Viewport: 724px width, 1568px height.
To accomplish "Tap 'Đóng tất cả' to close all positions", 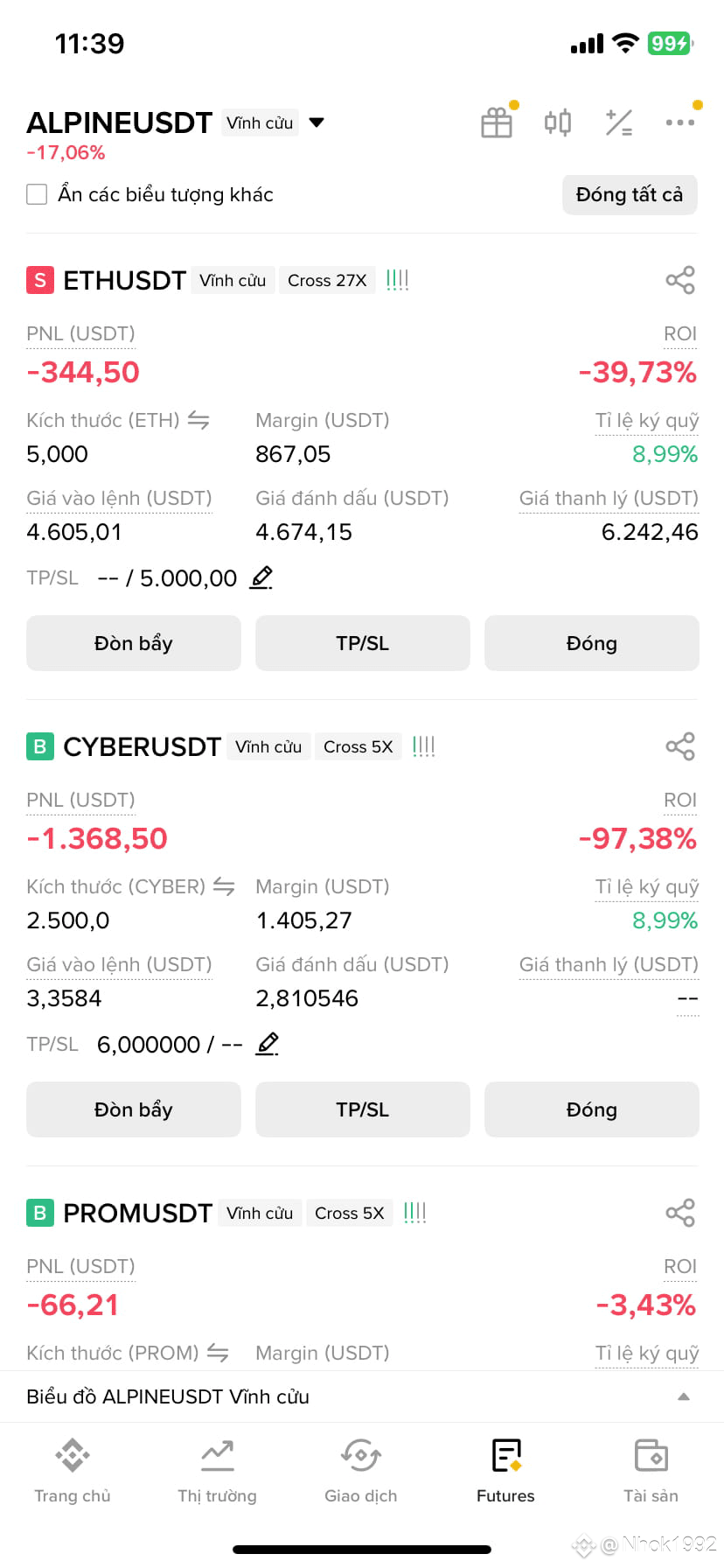I will (630, 194).
